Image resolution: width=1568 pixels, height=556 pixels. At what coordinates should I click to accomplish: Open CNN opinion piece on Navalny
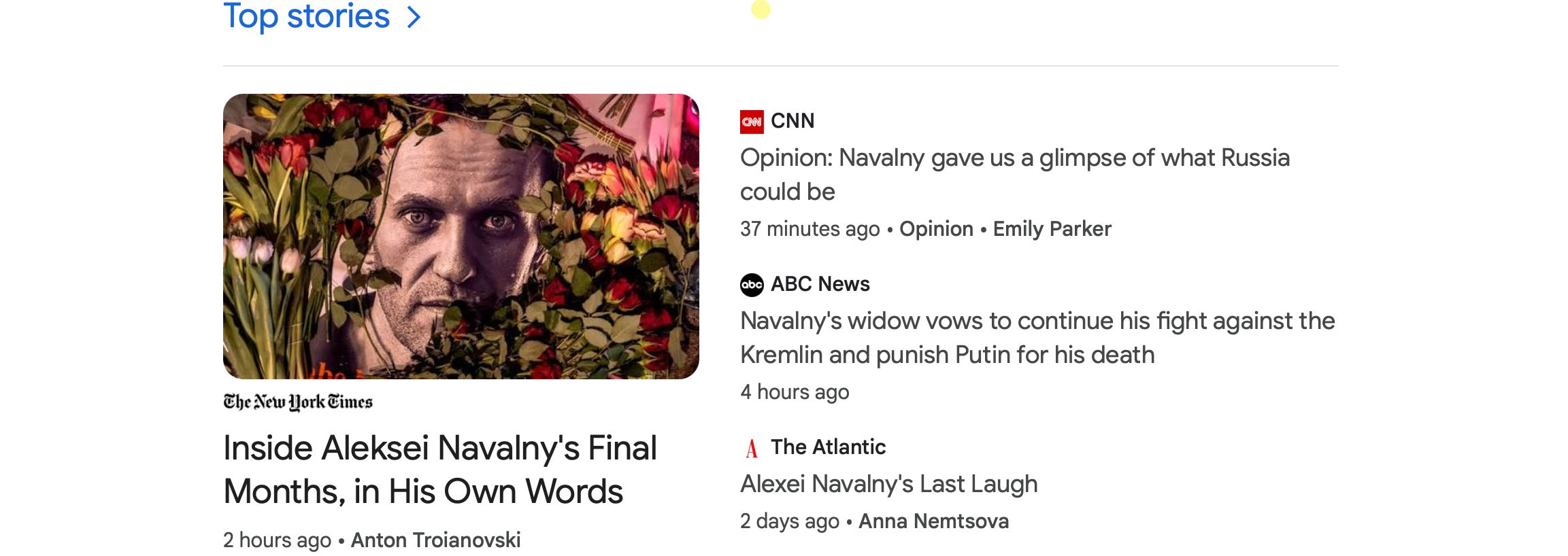pyautogui.click(x=1014, y=174)
